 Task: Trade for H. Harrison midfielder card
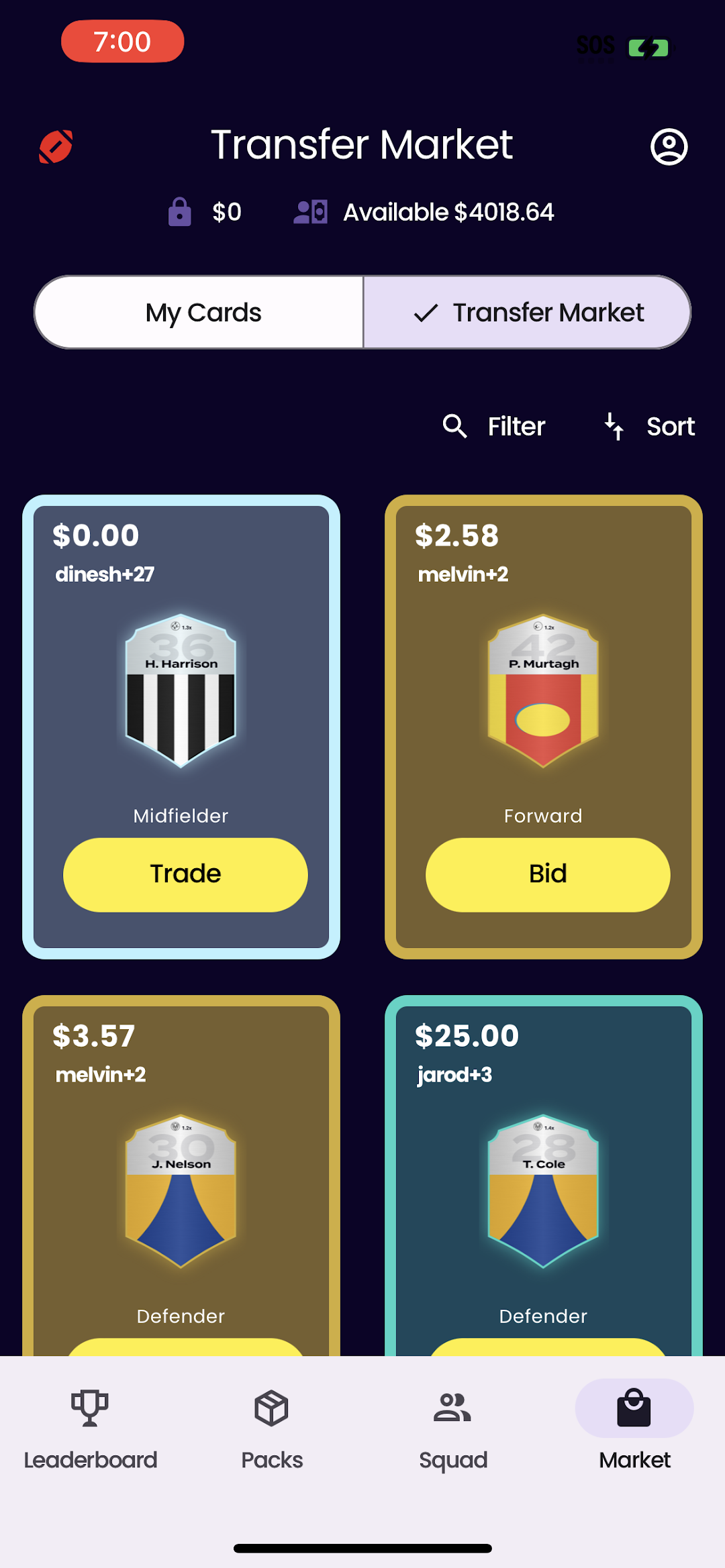[185, 874]
